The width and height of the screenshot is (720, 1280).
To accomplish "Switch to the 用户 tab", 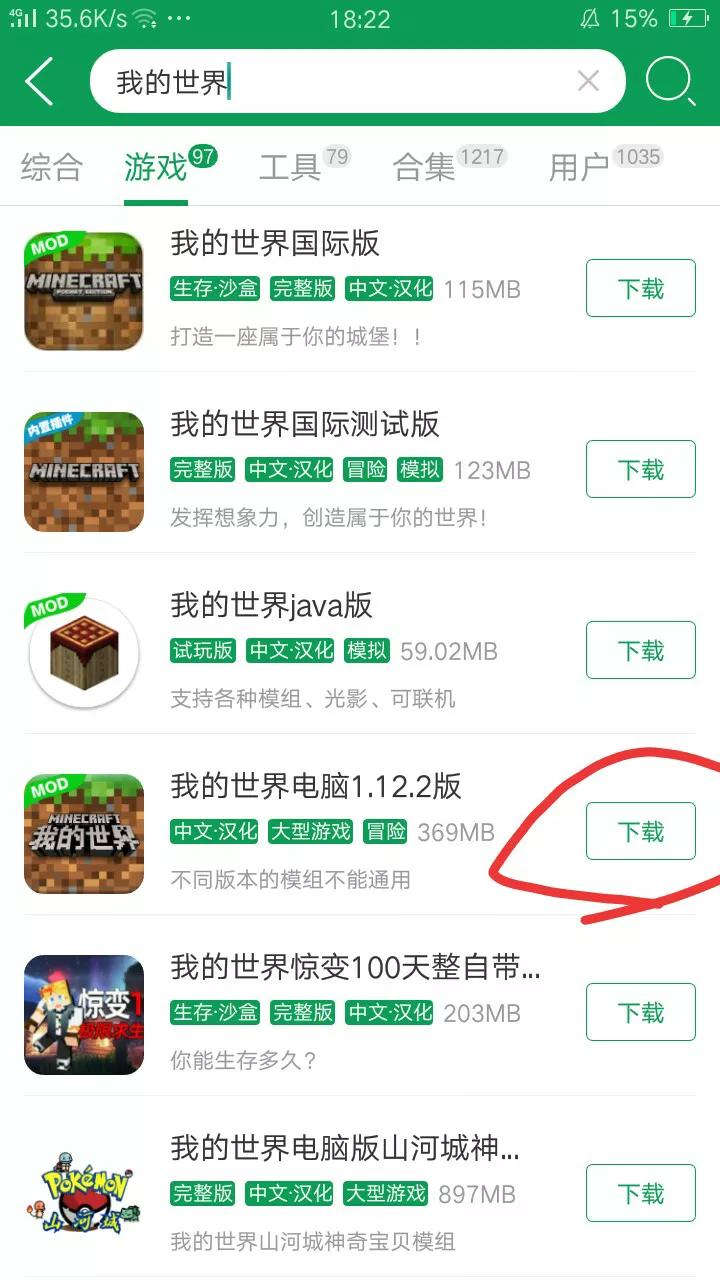I will [578, 167].
